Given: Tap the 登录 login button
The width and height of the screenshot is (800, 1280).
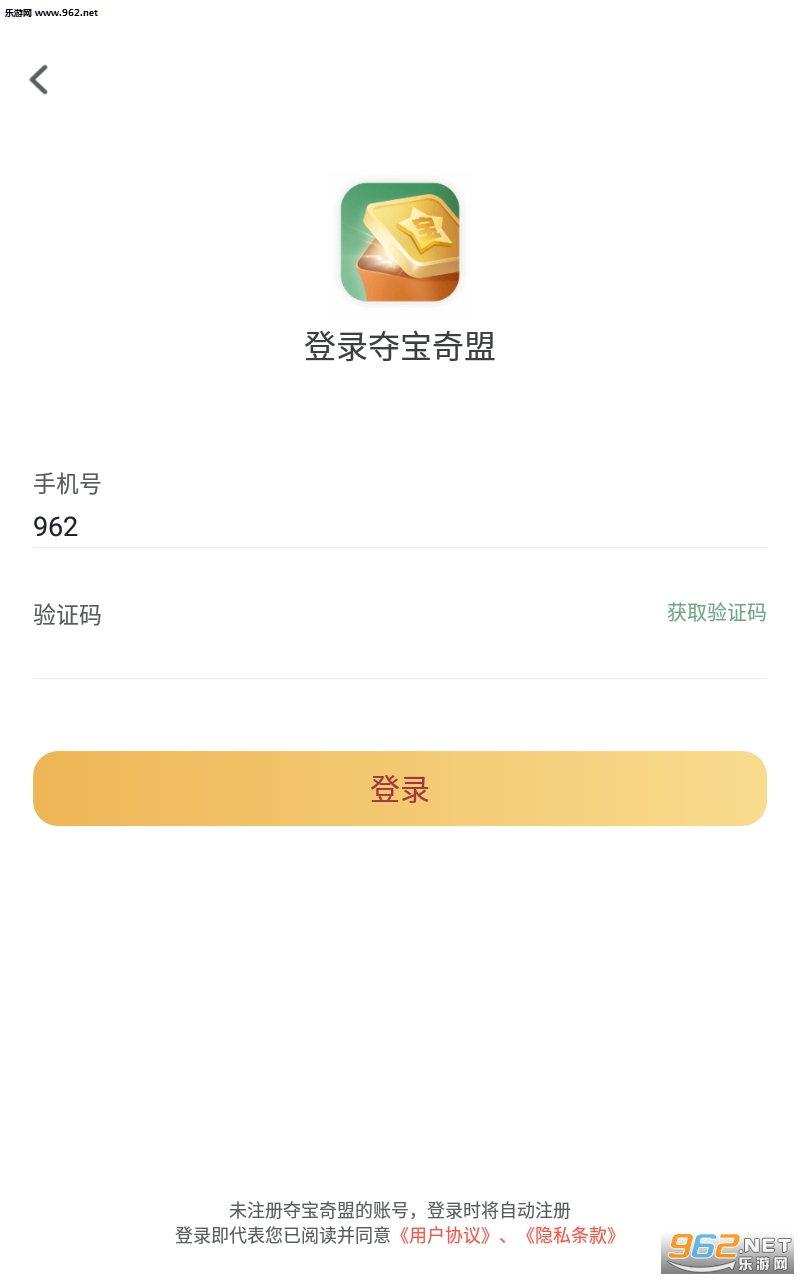Looking at the screenshot, I should point(400,789).
